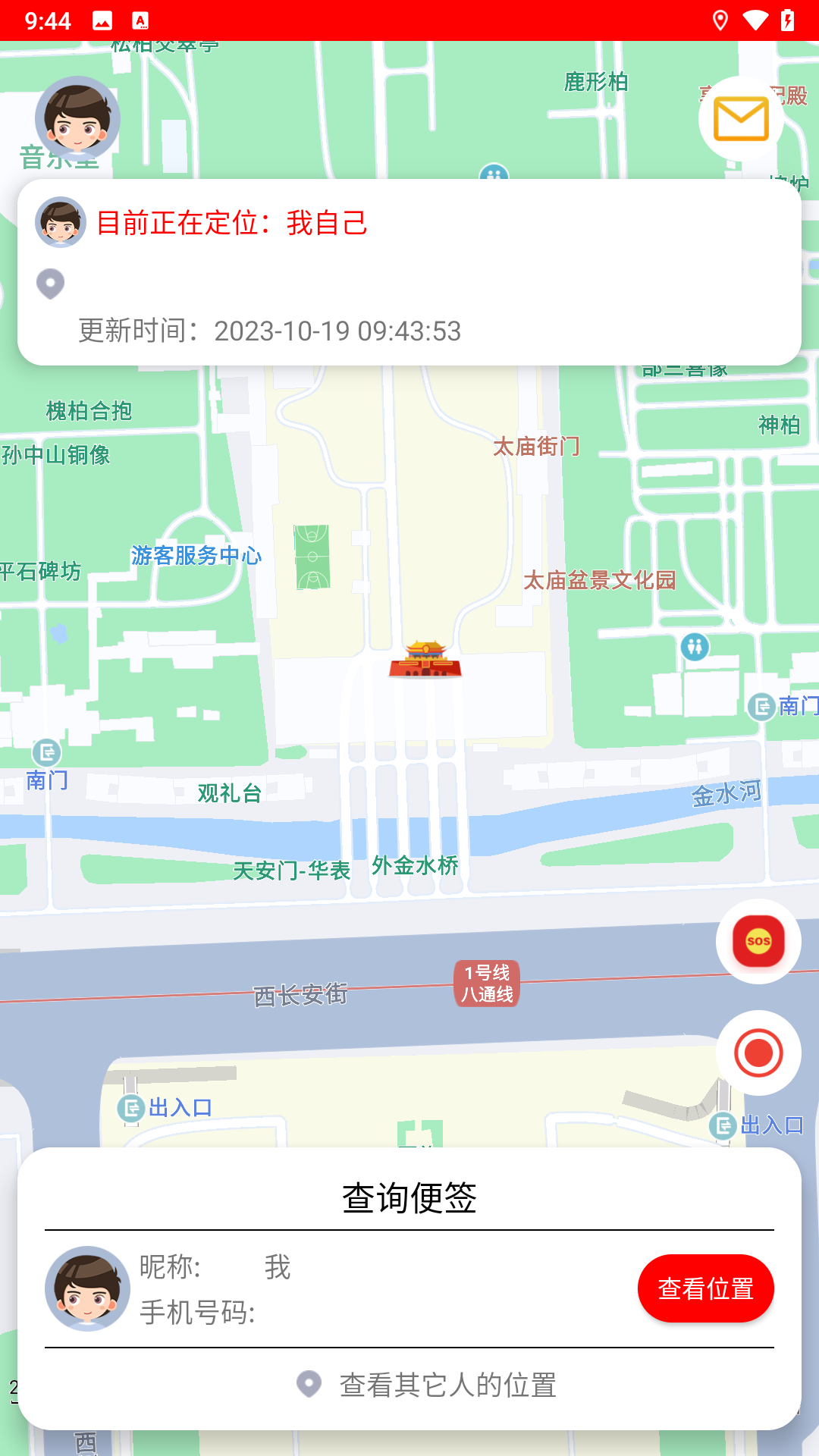Tap the avatar in the top-left corner
The height and width of the screenshot is (1456, 819).
[x=77, y=118]
